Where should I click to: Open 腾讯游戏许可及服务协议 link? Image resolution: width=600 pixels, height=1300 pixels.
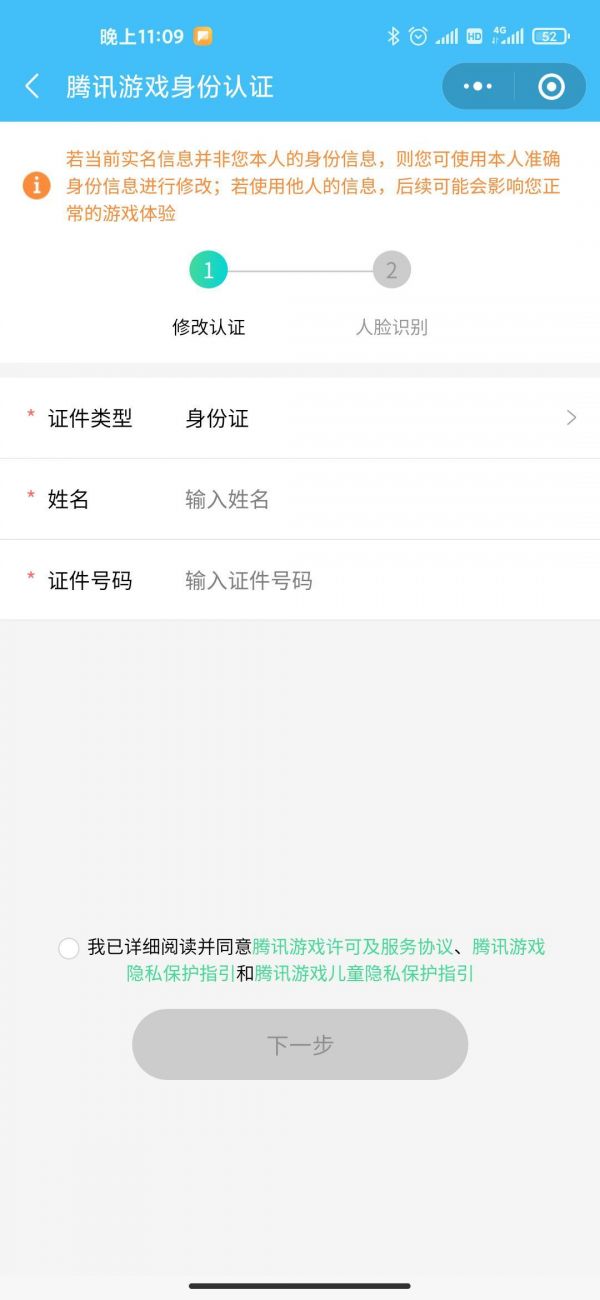[x=353, y=946]
